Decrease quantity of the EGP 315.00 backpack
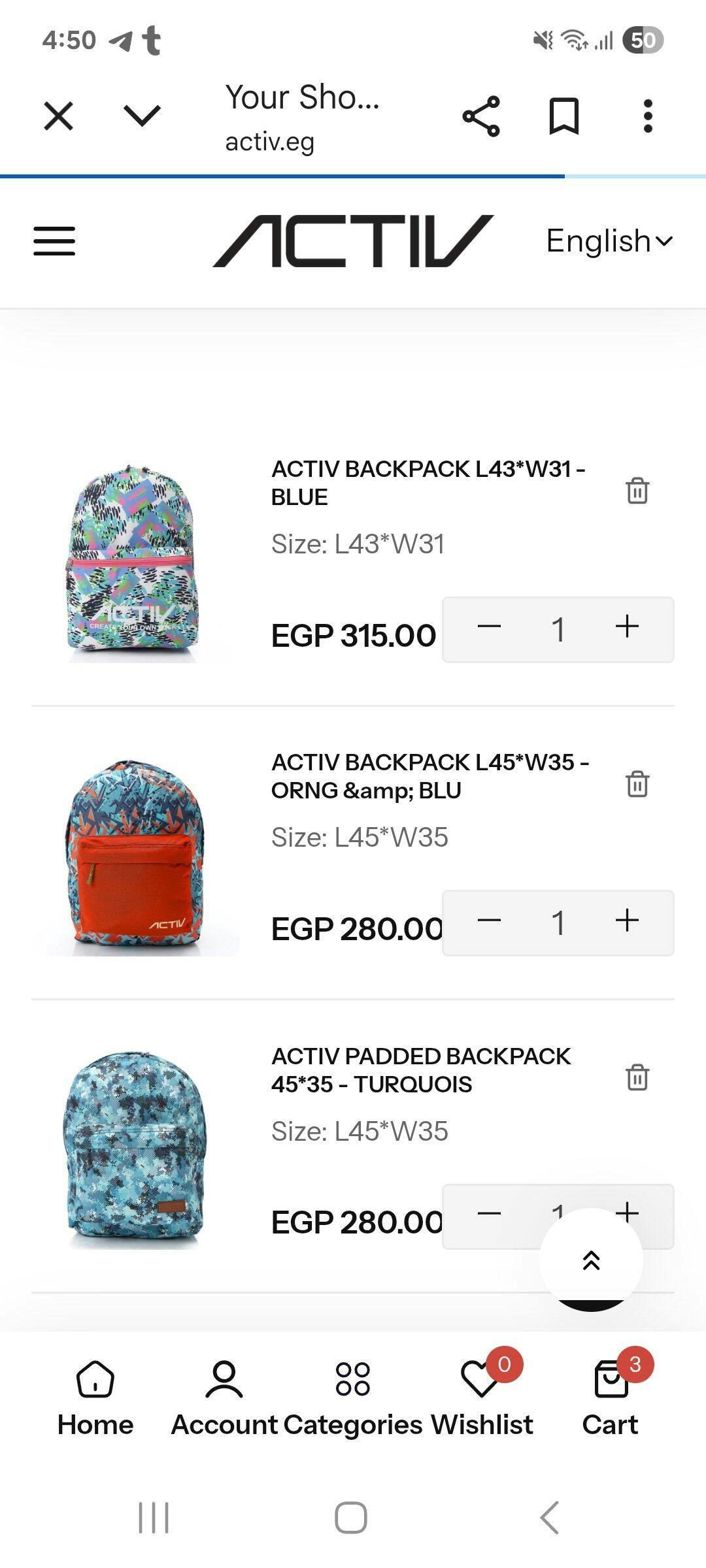The height and width of the screenshot is (1568, 706). point(489,627)
